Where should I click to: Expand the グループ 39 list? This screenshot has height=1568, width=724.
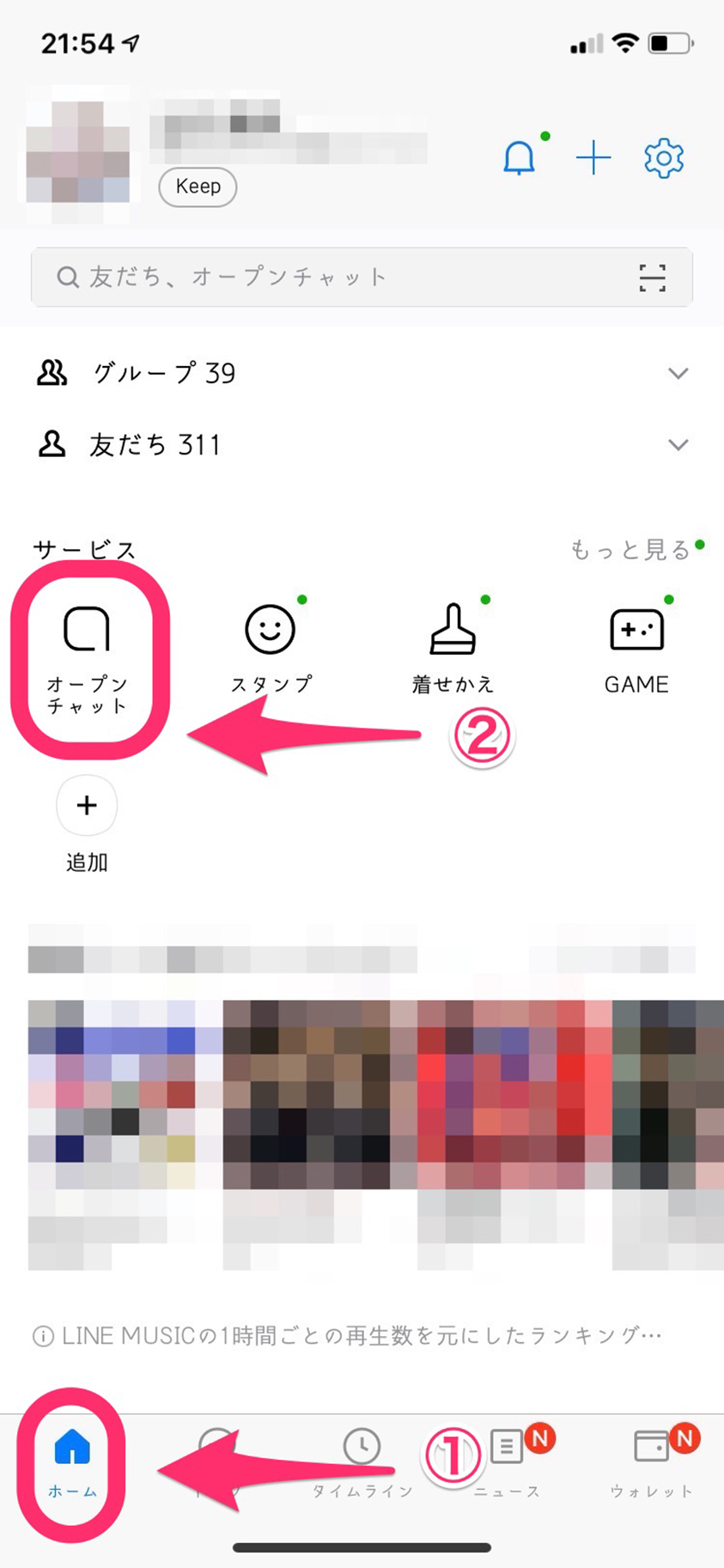coord(678,373)
